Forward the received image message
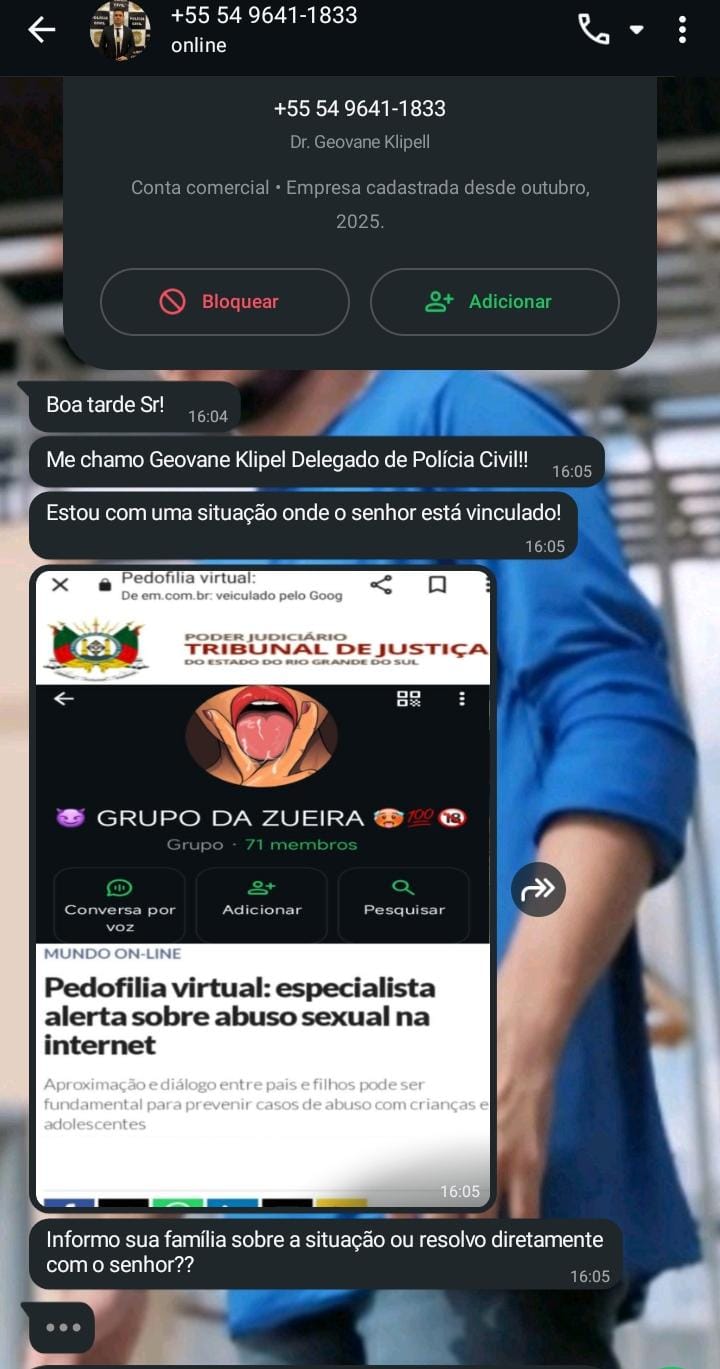 [538, 889]
